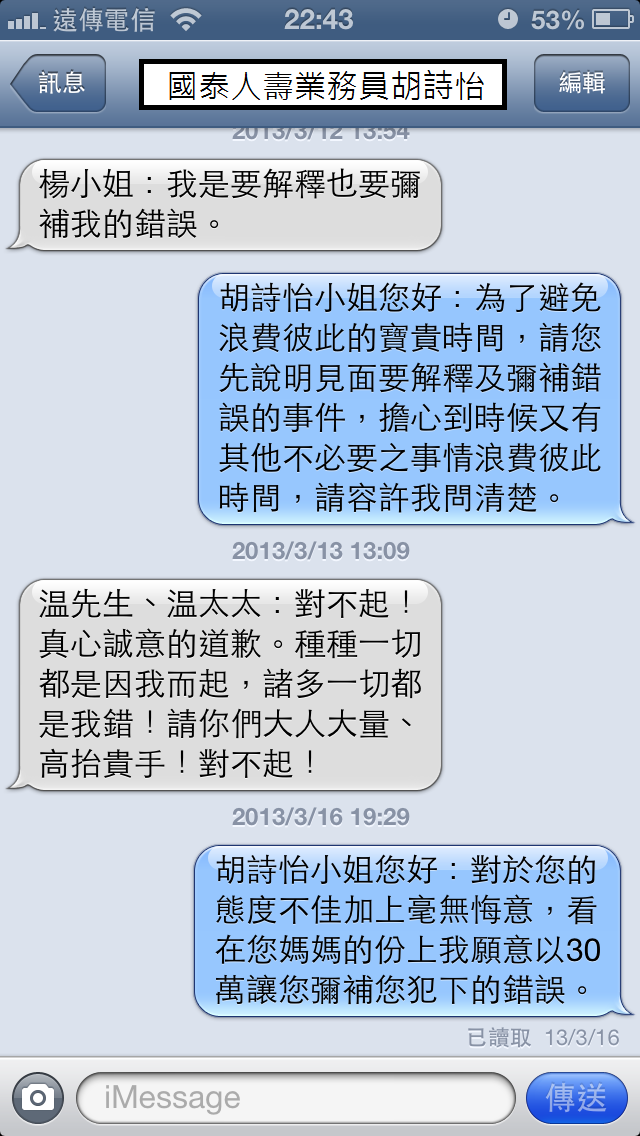Image resolution: width=640 pixels, height=1136 pixels.
Task: Go back to the 訊息 list
Action: (59, 83)
